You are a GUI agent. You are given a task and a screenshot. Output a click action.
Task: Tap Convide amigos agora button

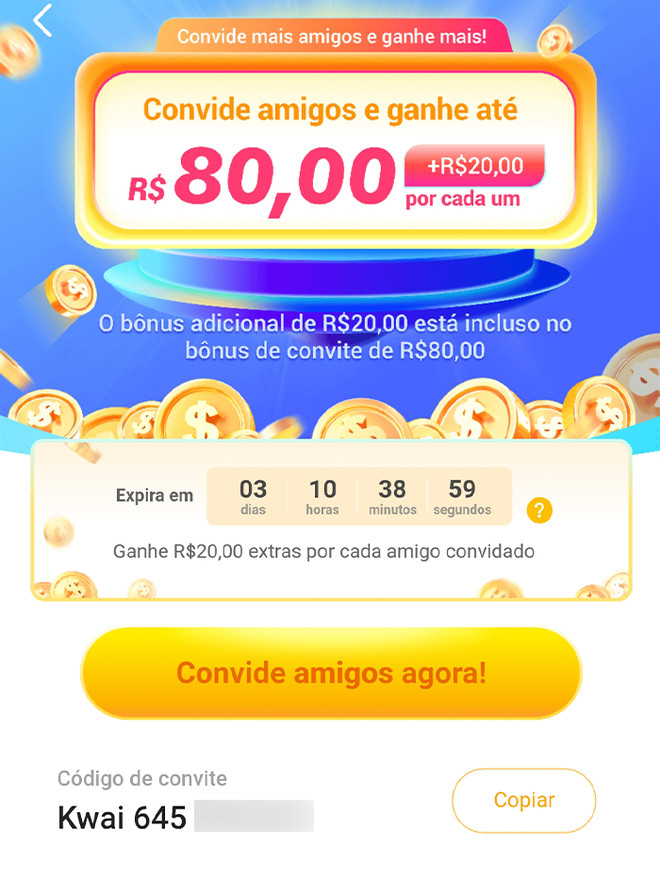coord(331,672)
